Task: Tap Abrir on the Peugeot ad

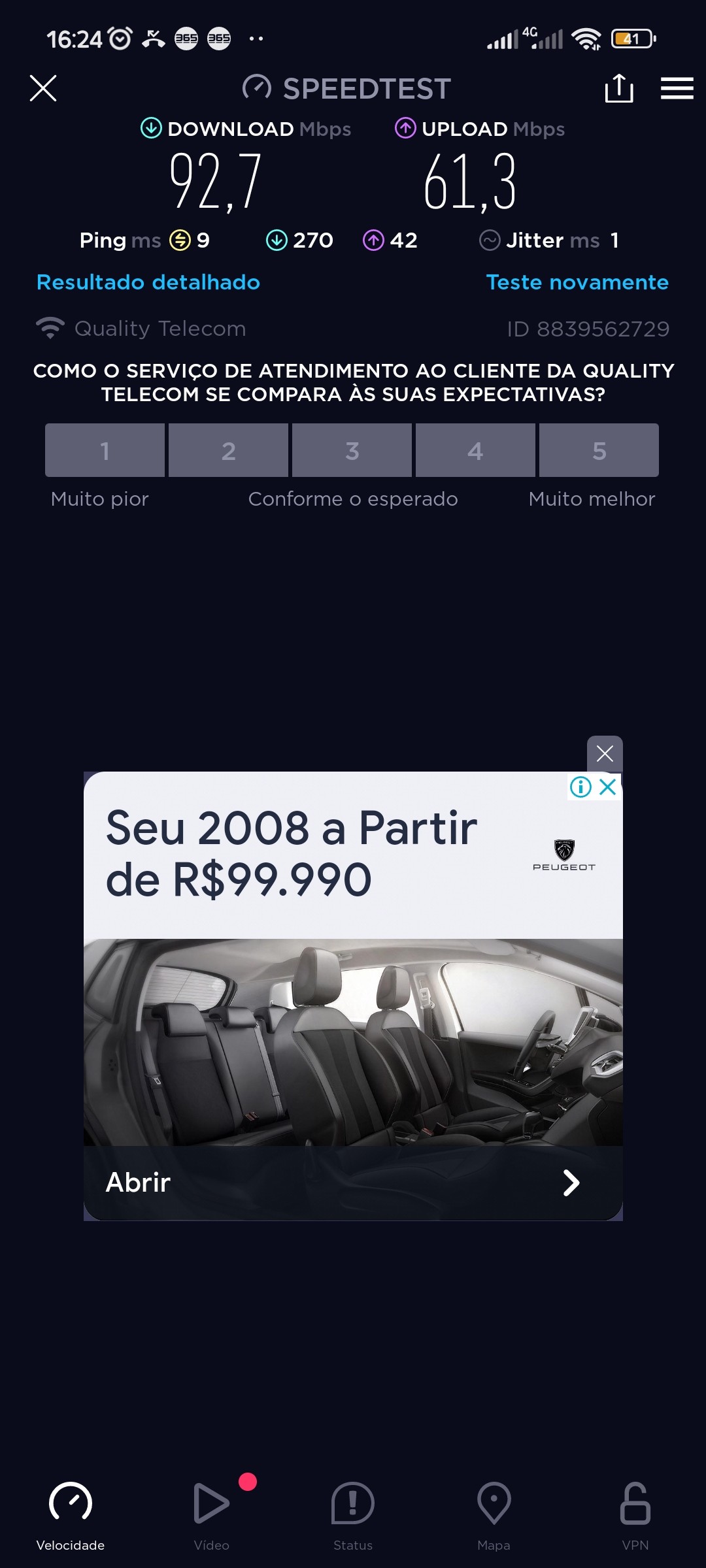Action: click(353, 1183)
